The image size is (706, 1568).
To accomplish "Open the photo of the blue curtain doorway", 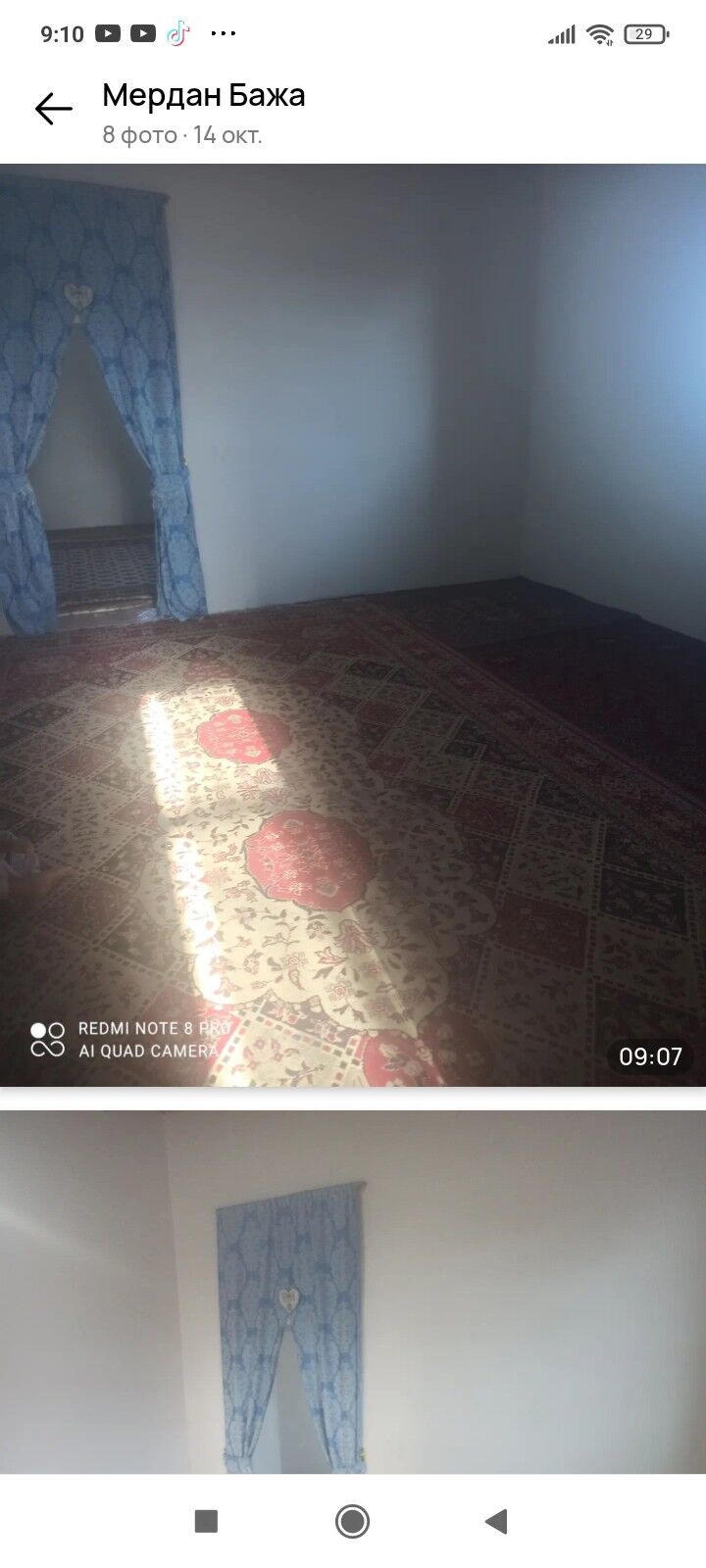I will tap(353, 1294).
